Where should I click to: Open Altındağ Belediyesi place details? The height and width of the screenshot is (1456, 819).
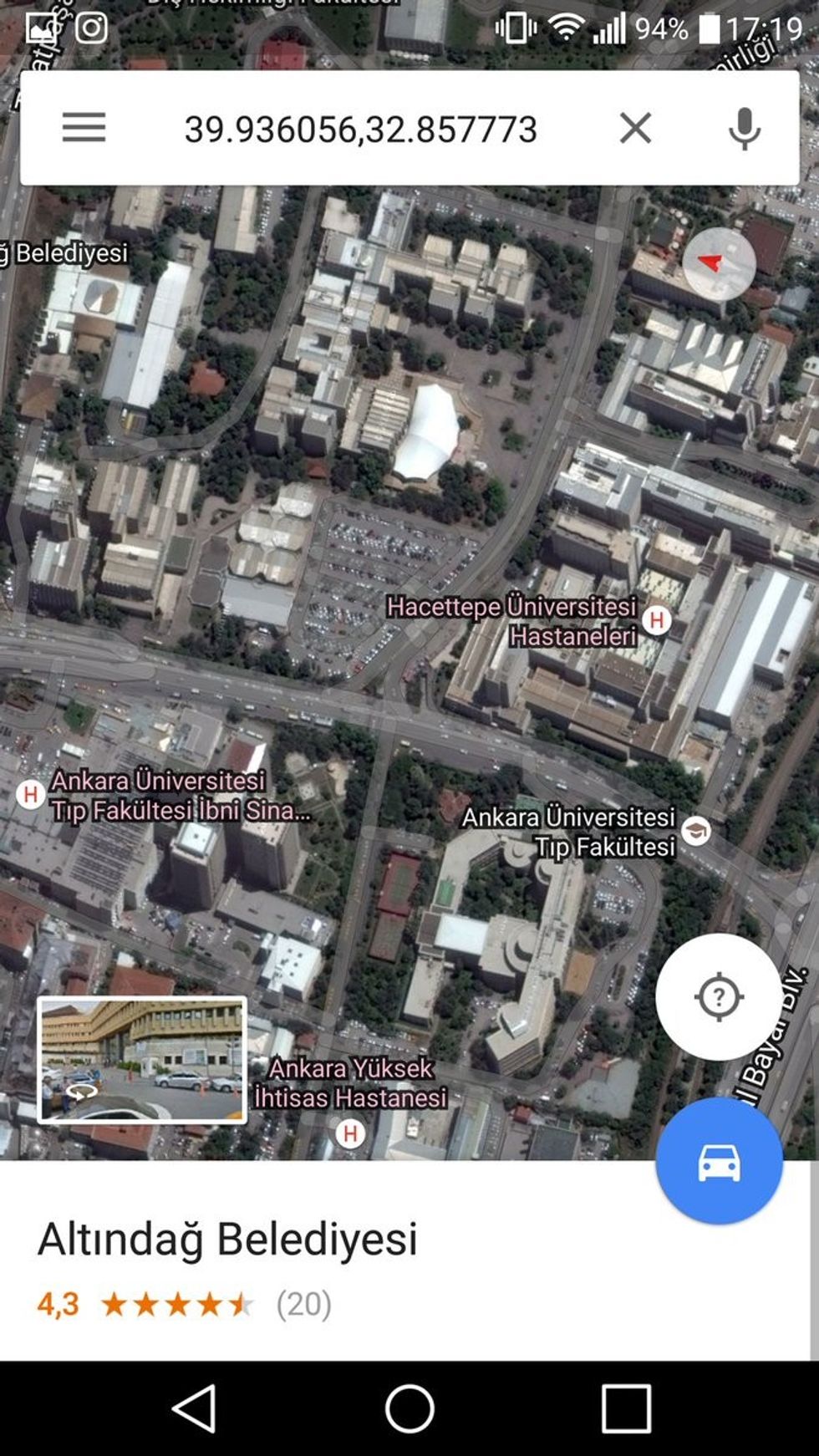pyautogui.click(x=227, y=1239)
